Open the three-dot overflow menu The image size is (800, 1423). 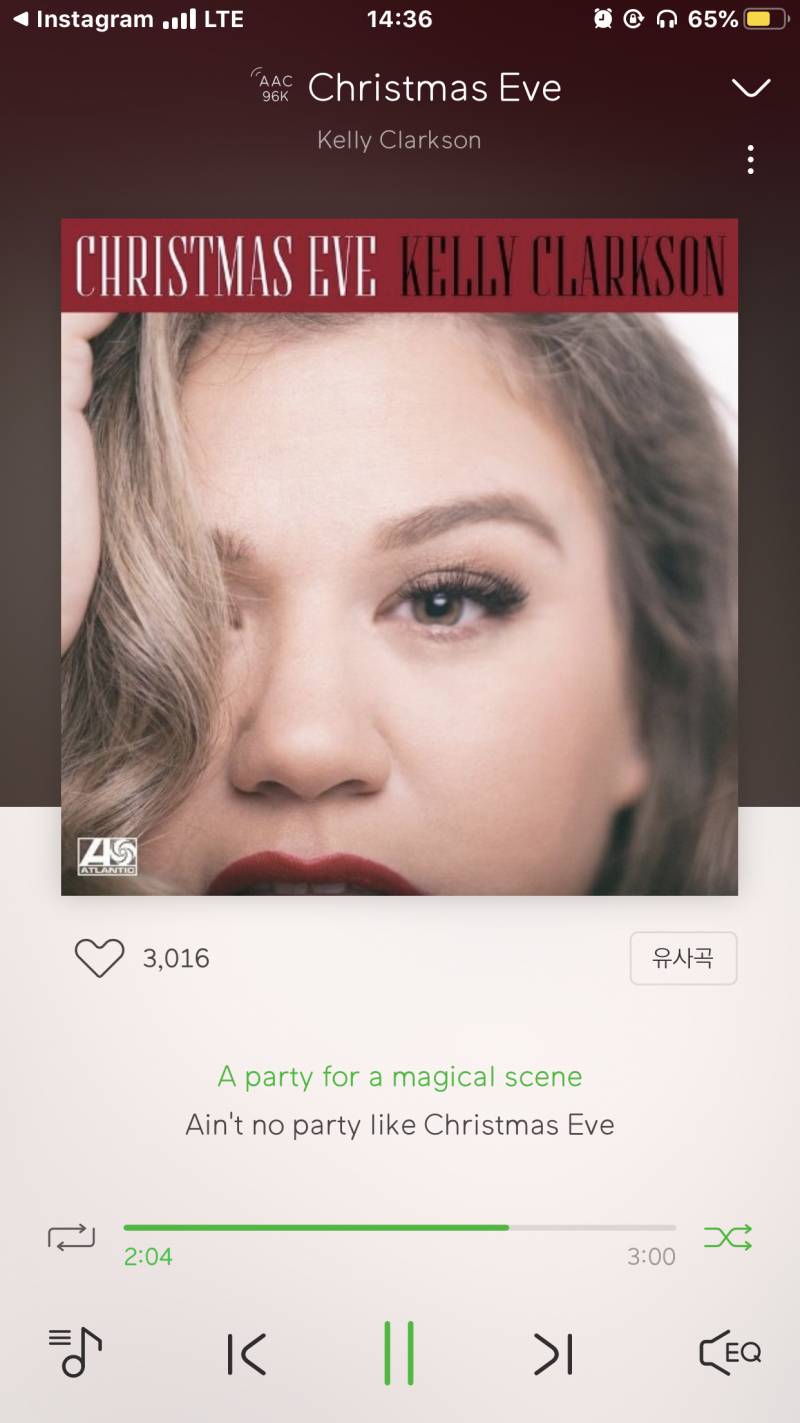pos(750,160)
